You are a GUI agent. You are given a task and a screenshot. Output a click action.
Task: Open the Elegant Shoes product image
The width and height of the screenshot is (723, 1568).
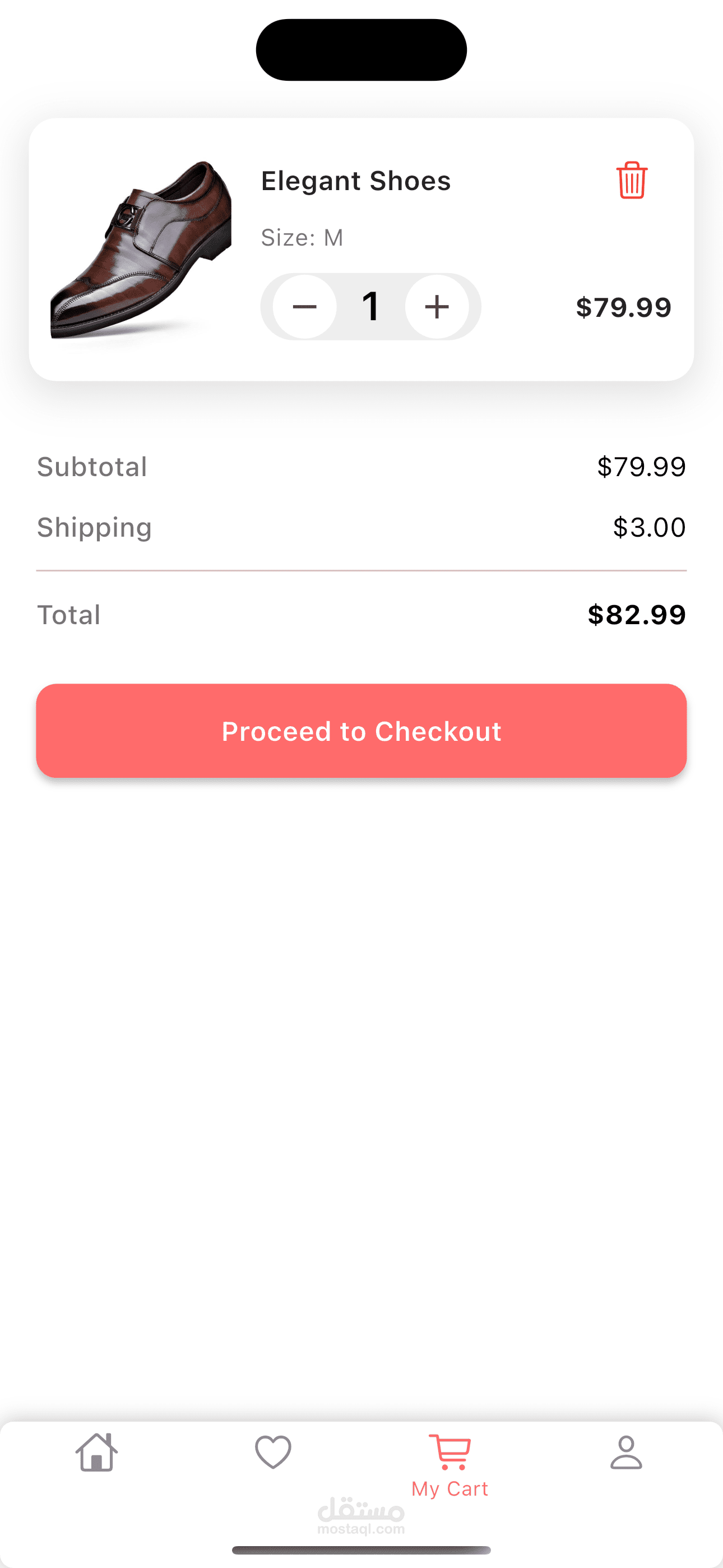coord(141,250)
